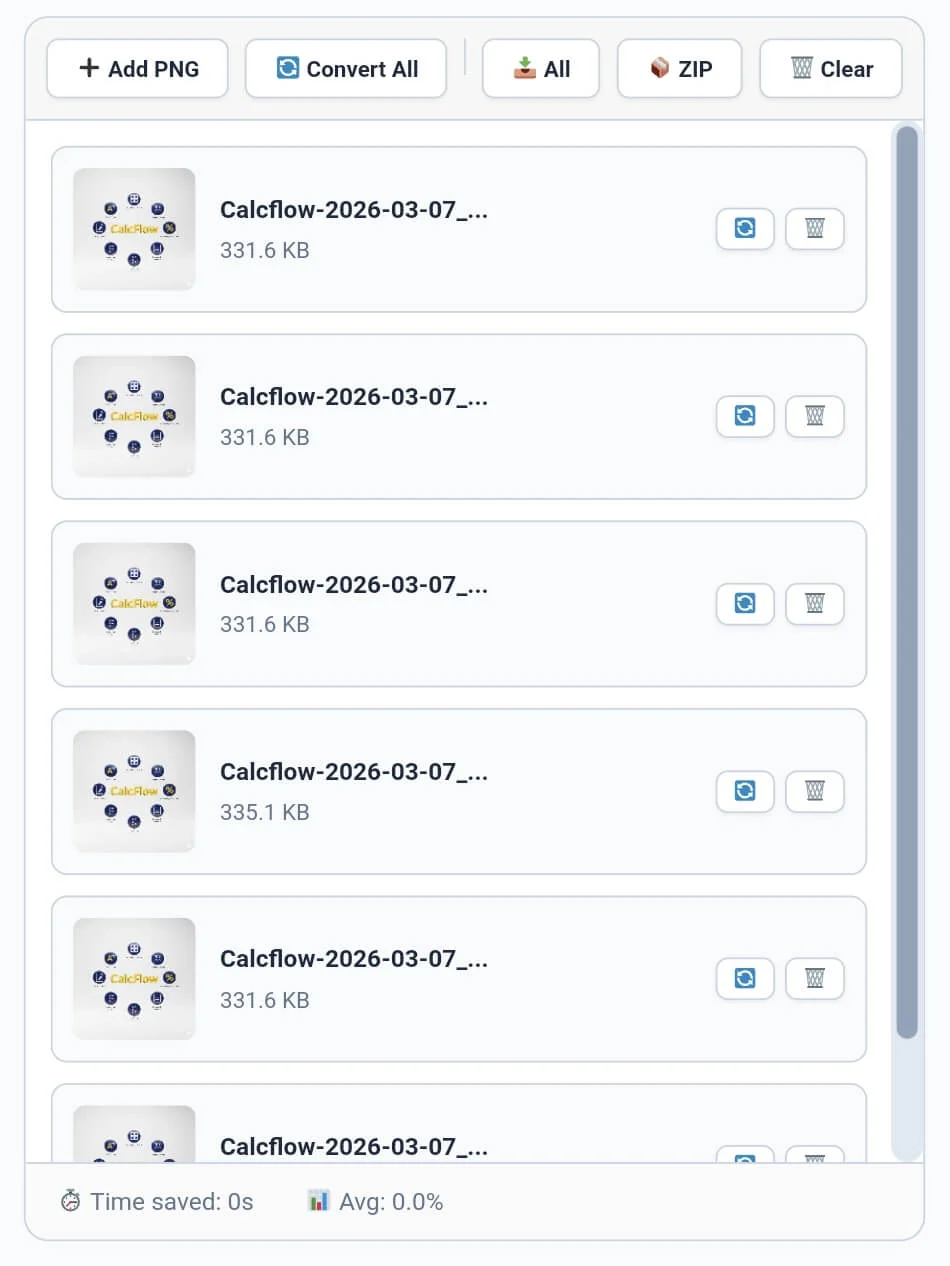The image size is (950, 1266).
Task: Clear the file list
Action: click(x=831, y=69)
